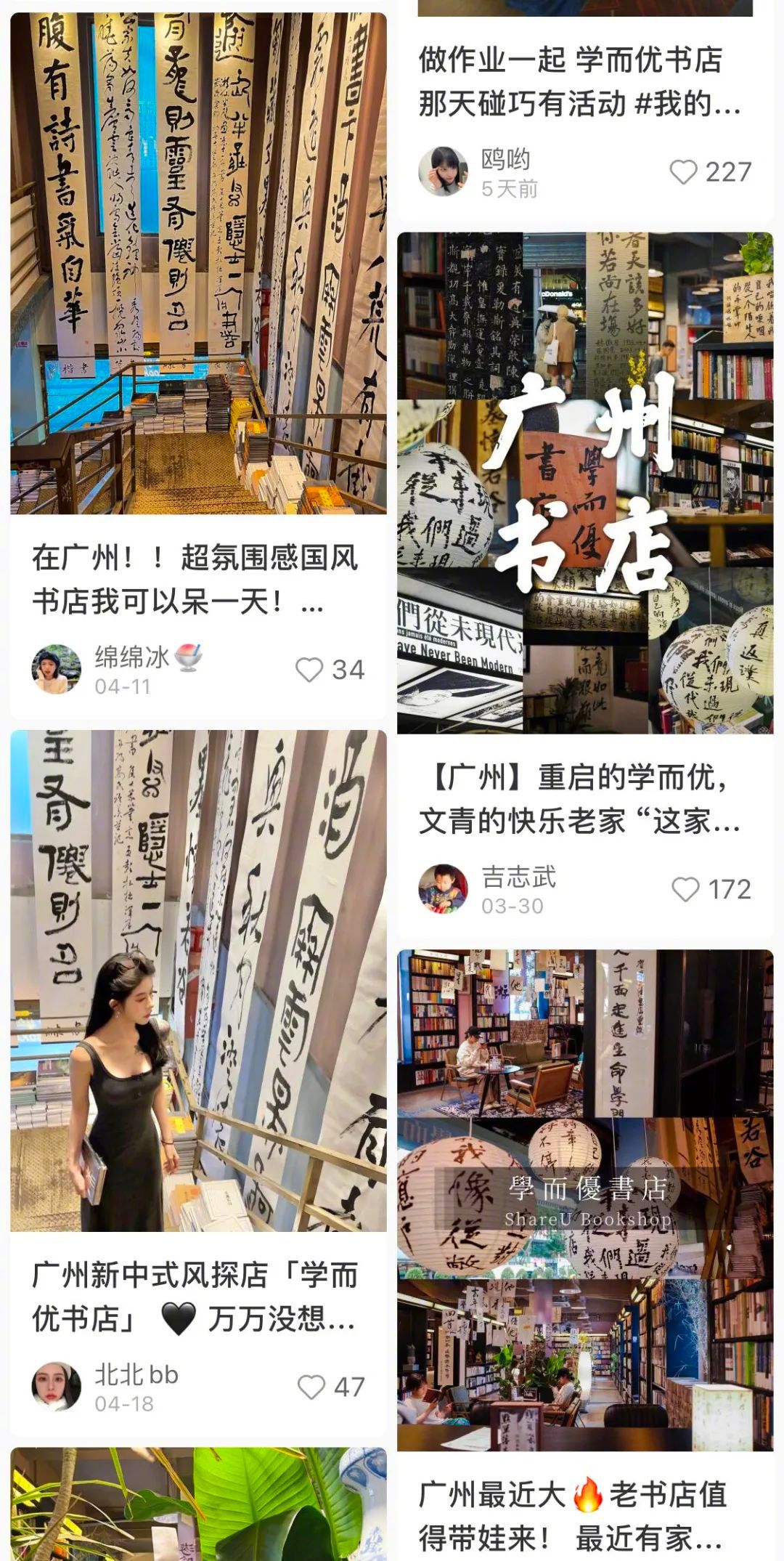This screenshot has height=1561, width=784.
Task: Open the post with green leaves photo
Action: tap(198, 1504)
